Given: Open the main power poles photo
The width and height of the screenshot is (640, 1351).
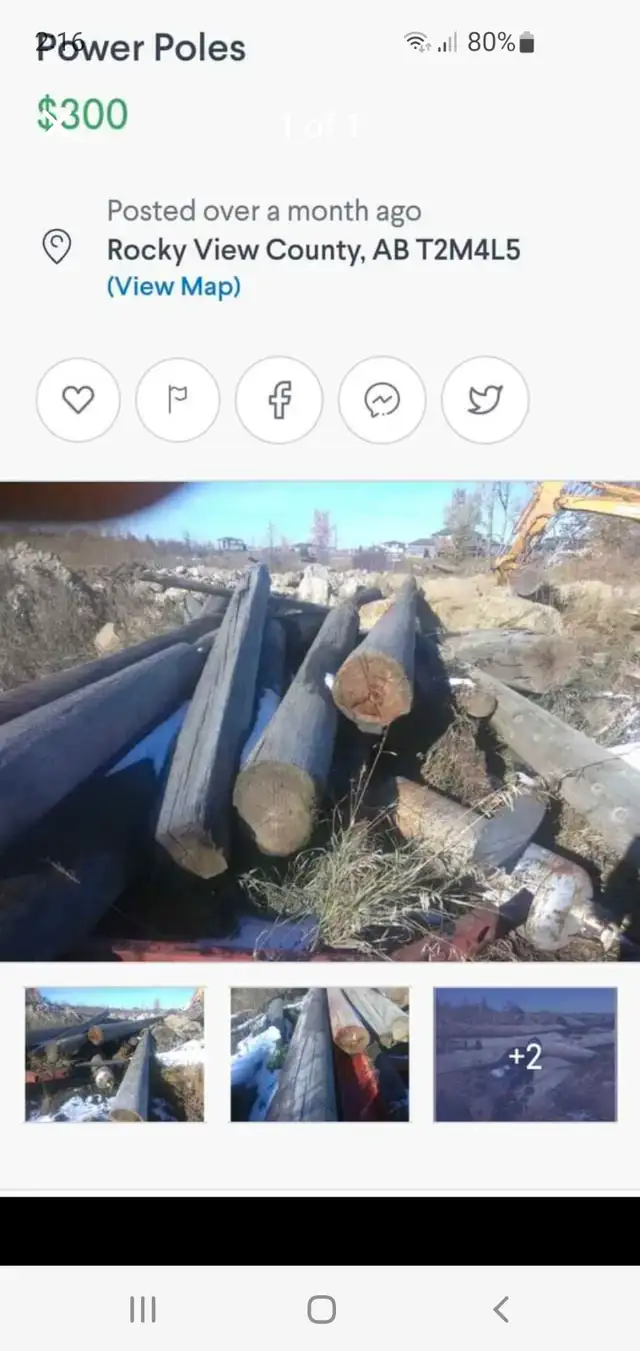Looking at the screenshot, I should coord(320,720).
